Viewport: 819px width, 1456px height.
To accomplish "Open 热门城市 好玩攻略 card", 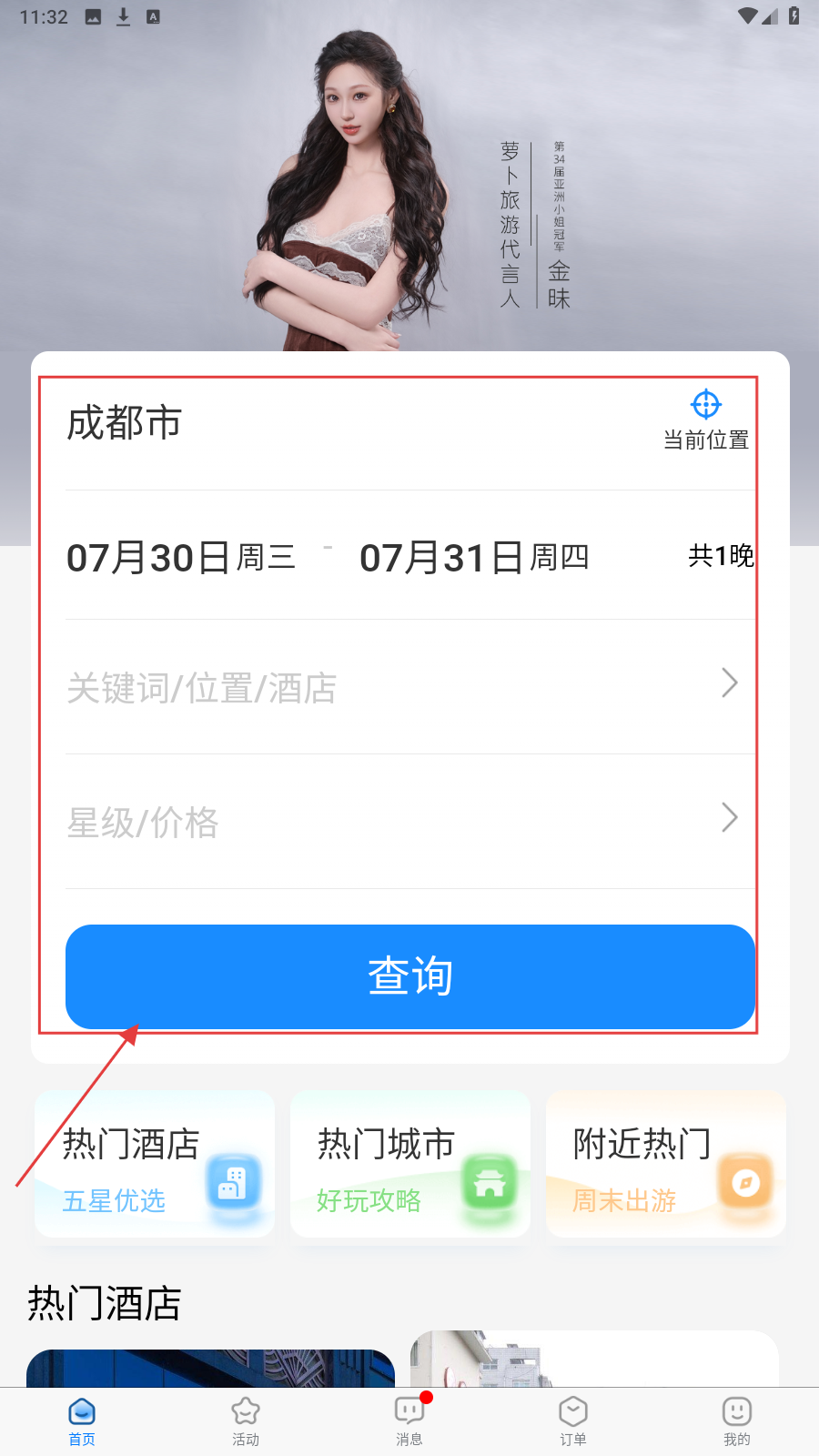I will [410, 1164].
